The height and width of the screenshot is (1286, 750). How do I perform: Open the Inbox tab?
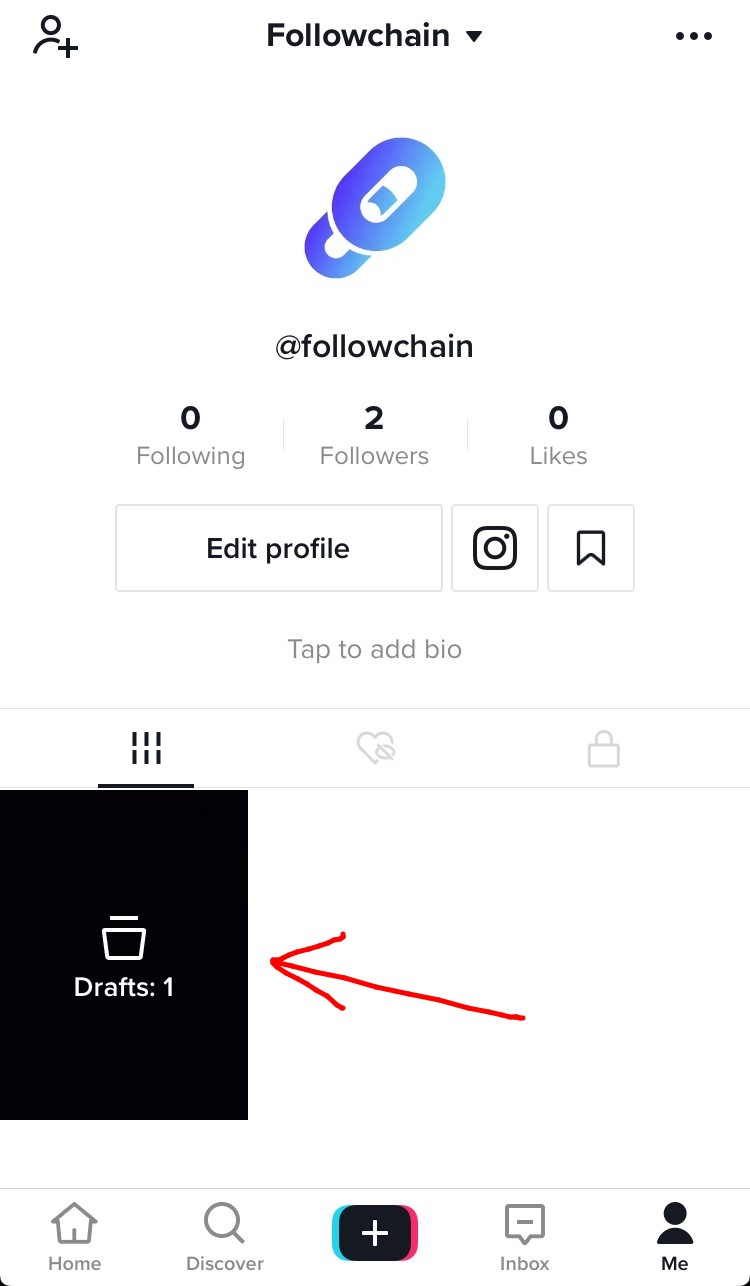[525, 1236]
